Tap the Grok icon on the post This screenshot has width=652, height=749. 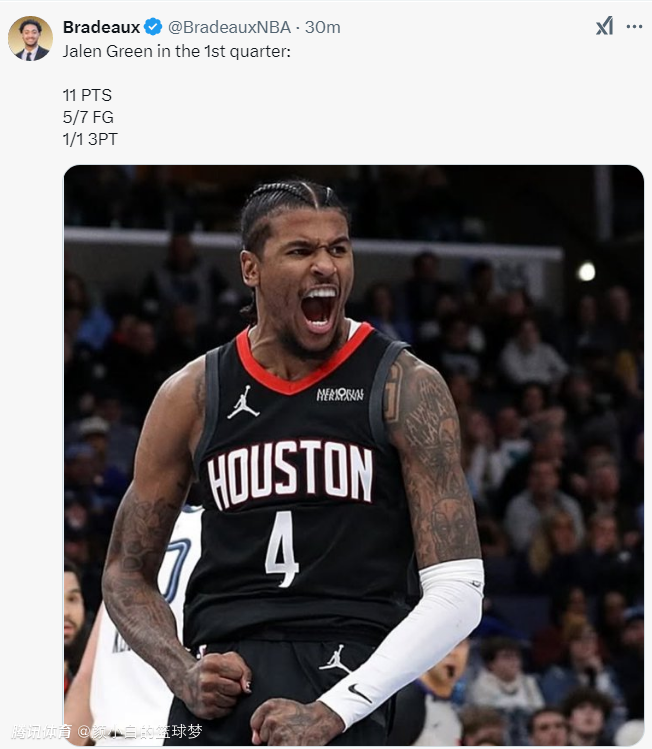604,27
